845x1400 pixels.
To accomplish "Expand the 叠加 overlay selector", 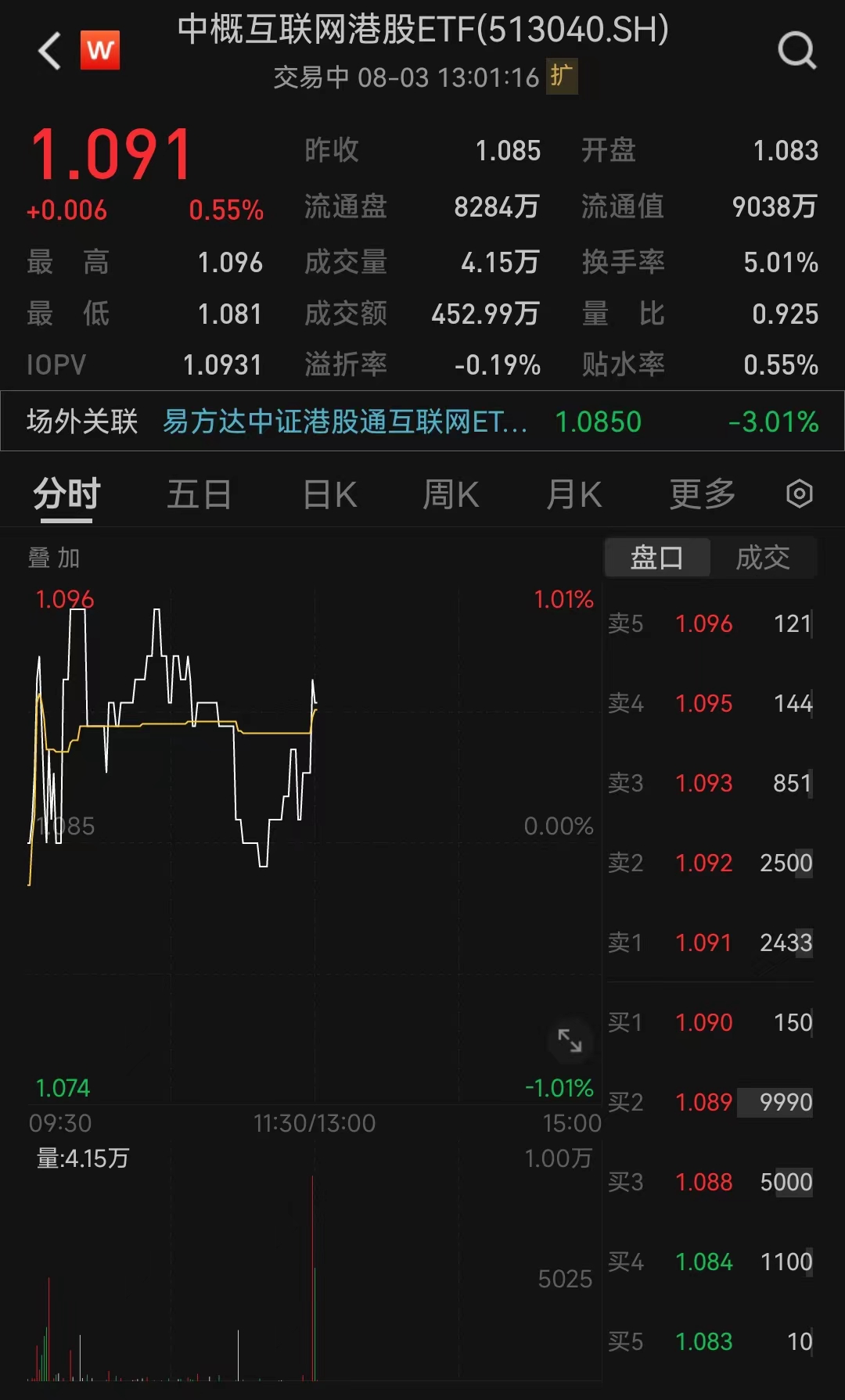I will (54, 558).
